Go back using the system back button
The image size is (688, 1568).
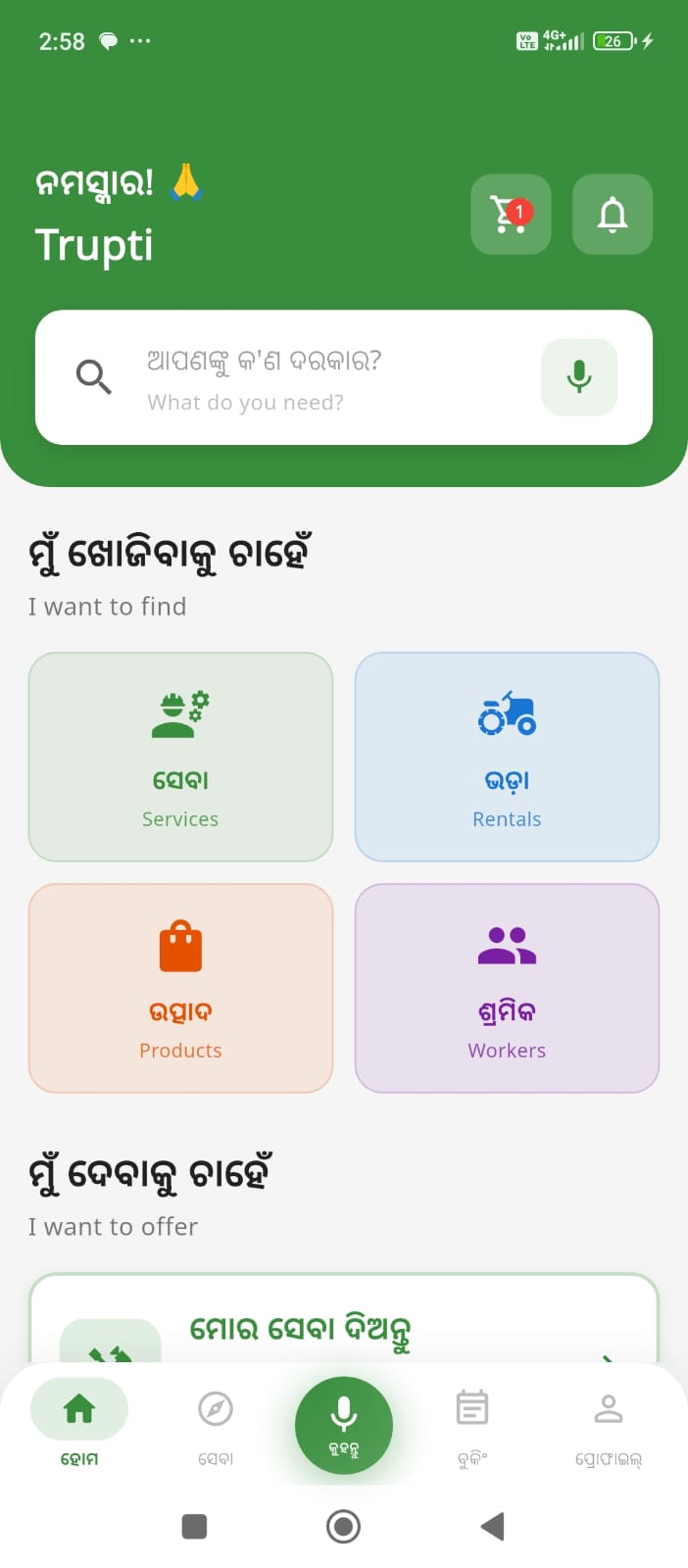point(493,1526)
